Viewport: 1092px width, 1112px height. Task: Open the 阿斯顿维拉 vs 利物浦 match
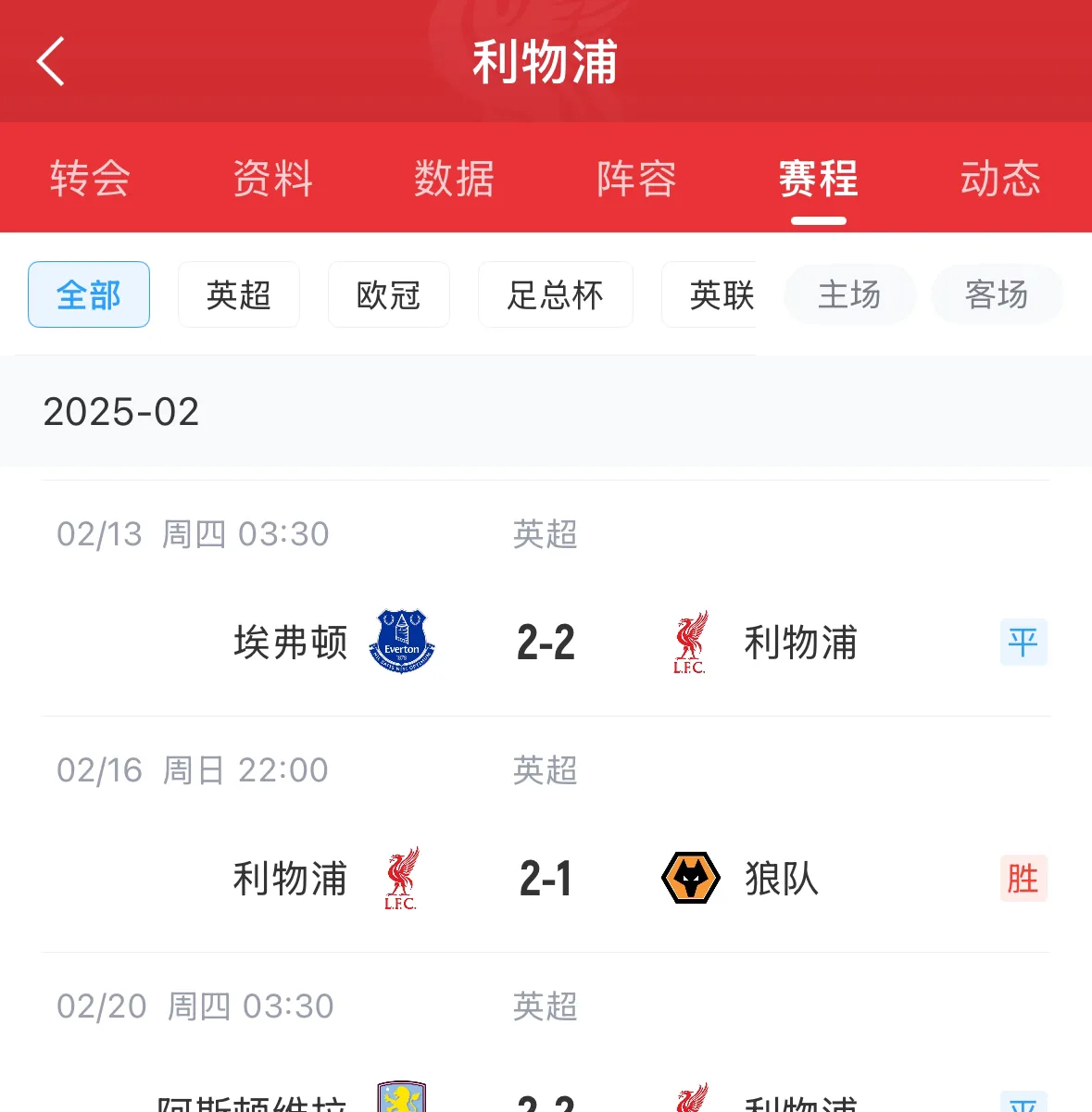click(546, 1097)
